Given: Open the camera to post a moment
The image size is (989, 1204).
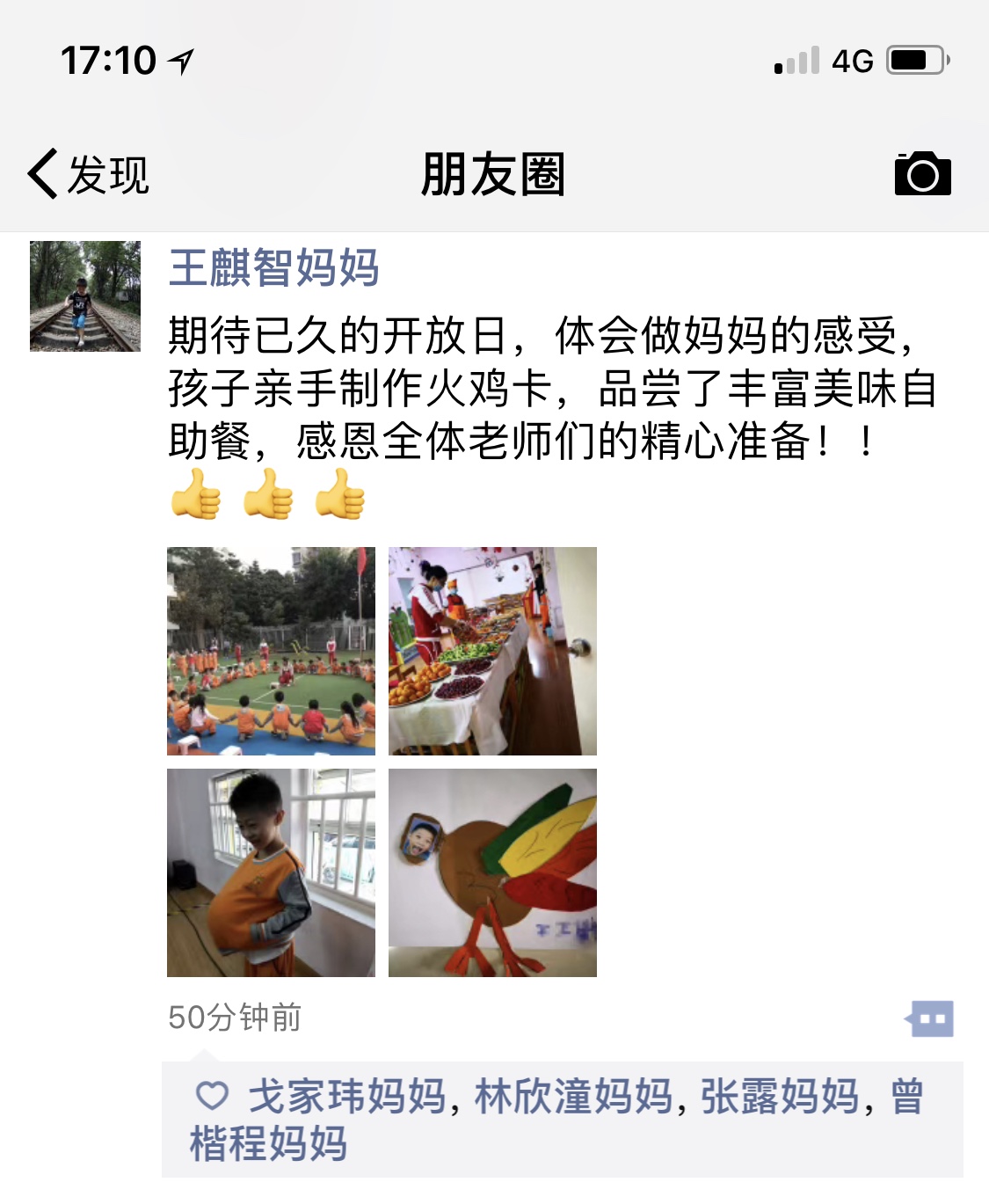Looking at the screenshot, I should click(x=922, y=174).
